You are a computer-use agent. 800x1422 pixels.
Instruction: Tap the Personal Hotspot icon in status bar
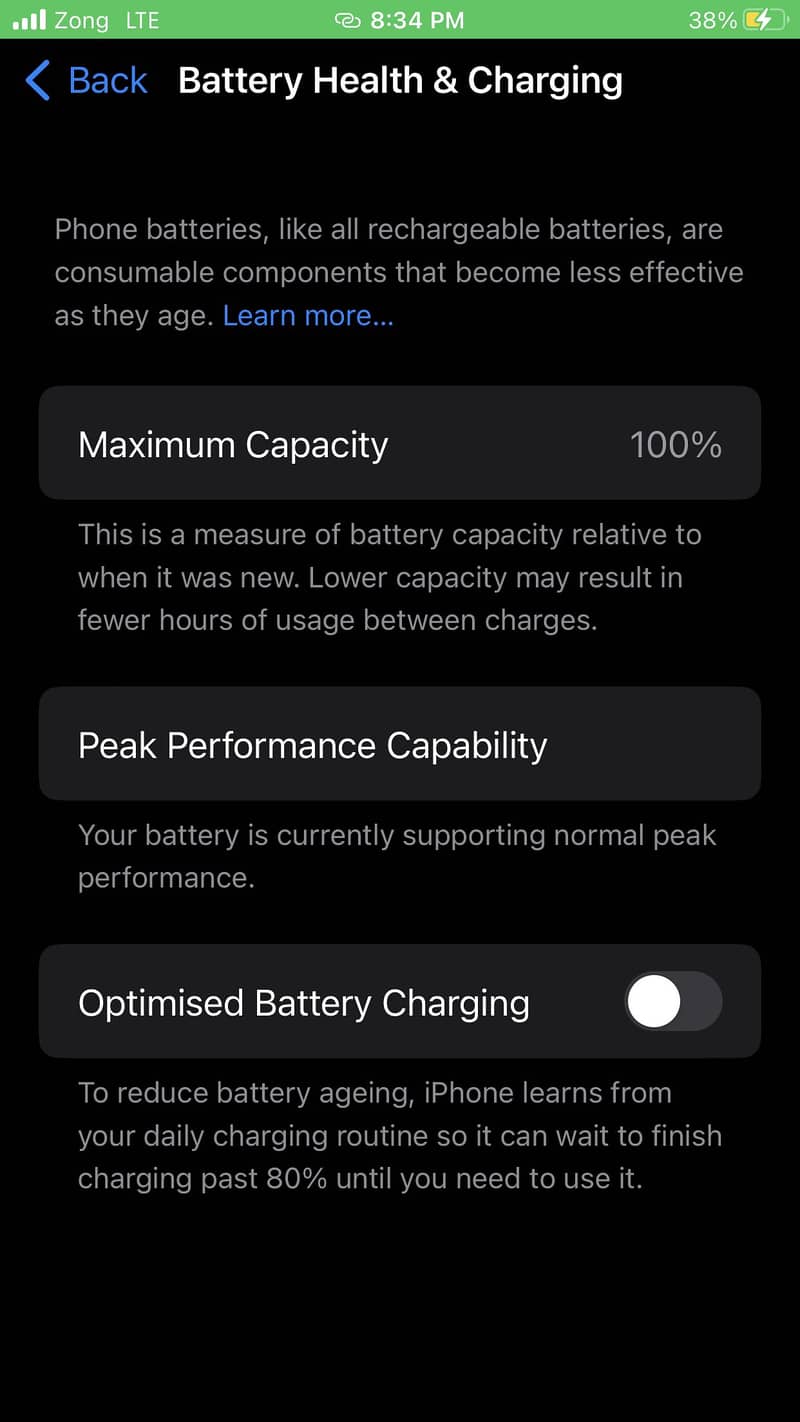347,18
